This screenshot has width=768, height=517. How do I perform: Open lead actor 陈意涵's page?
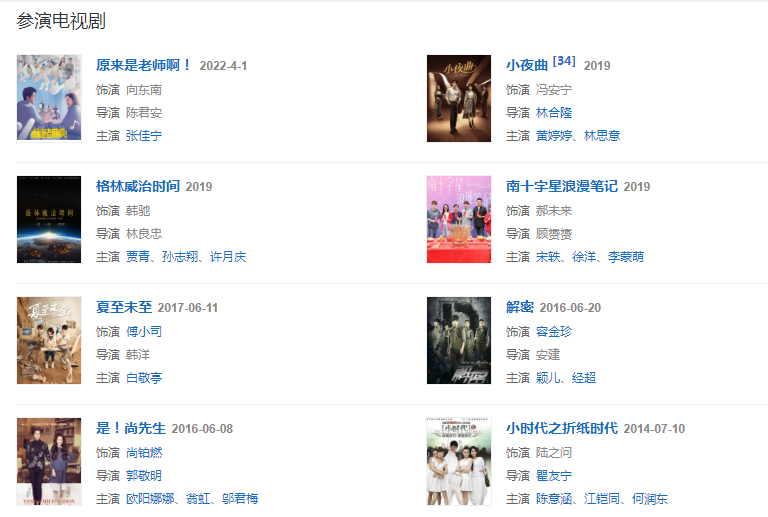pyautogui.click(x=554, y=499)
